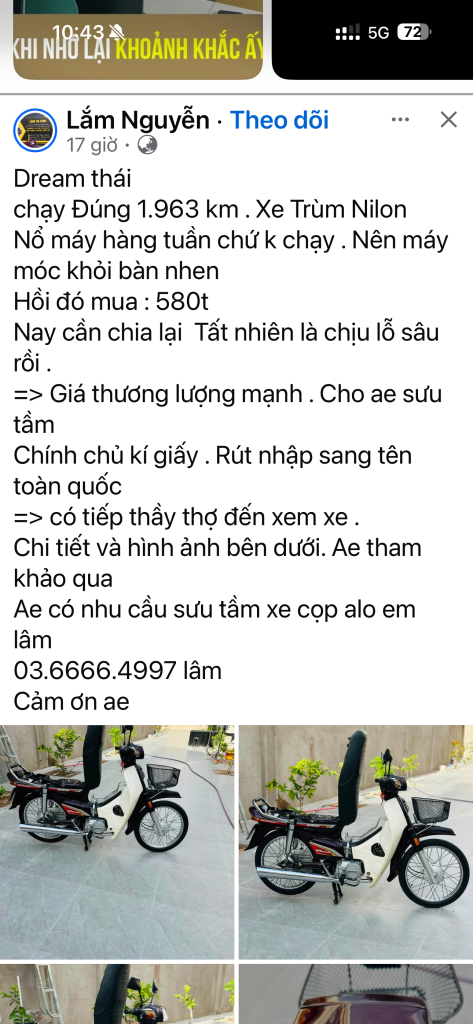This screenshot has height=1024, width=473.
Task: Open the second motorbike photo on the right
Action: 356,842
